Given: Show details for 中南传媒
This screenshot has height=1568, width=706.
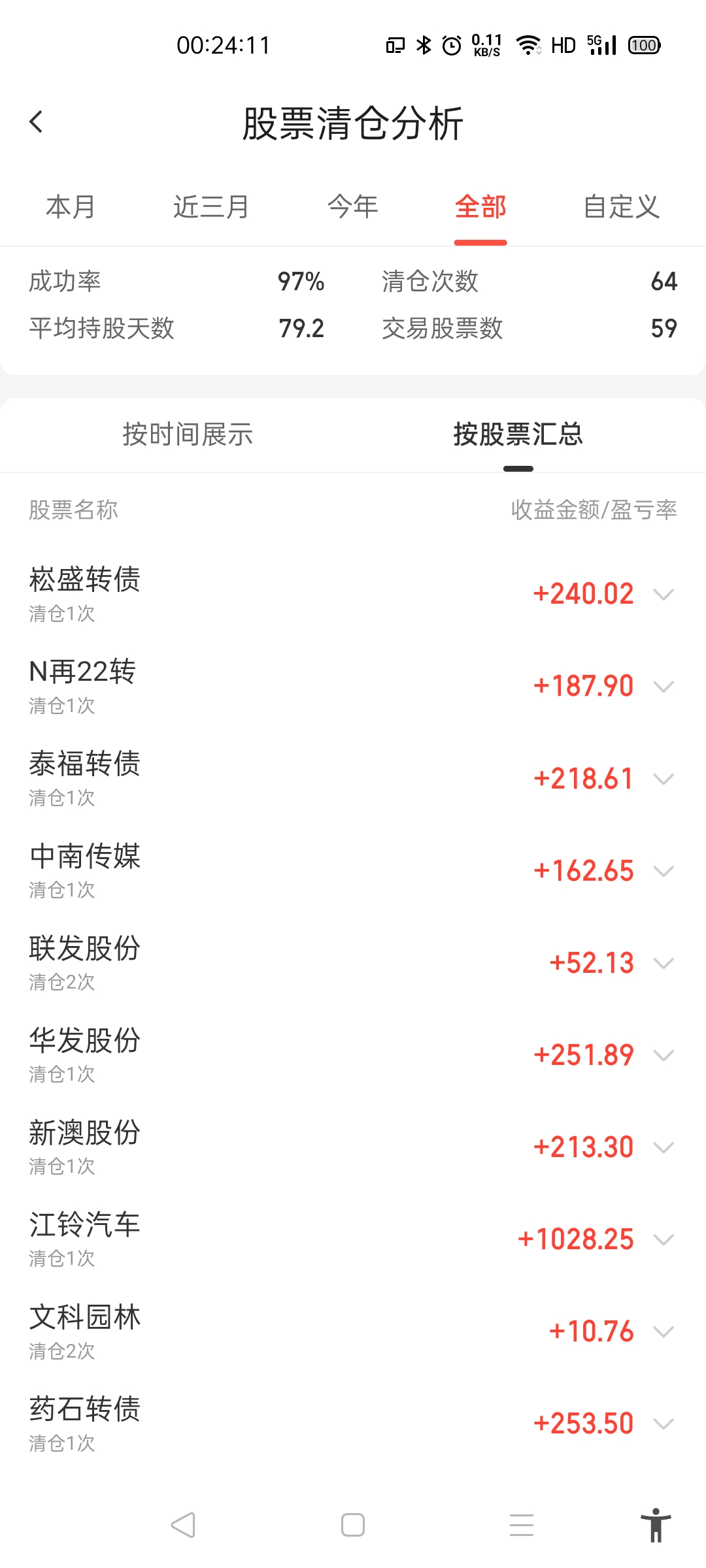Looking at the screenshot, I should point(664,871).
